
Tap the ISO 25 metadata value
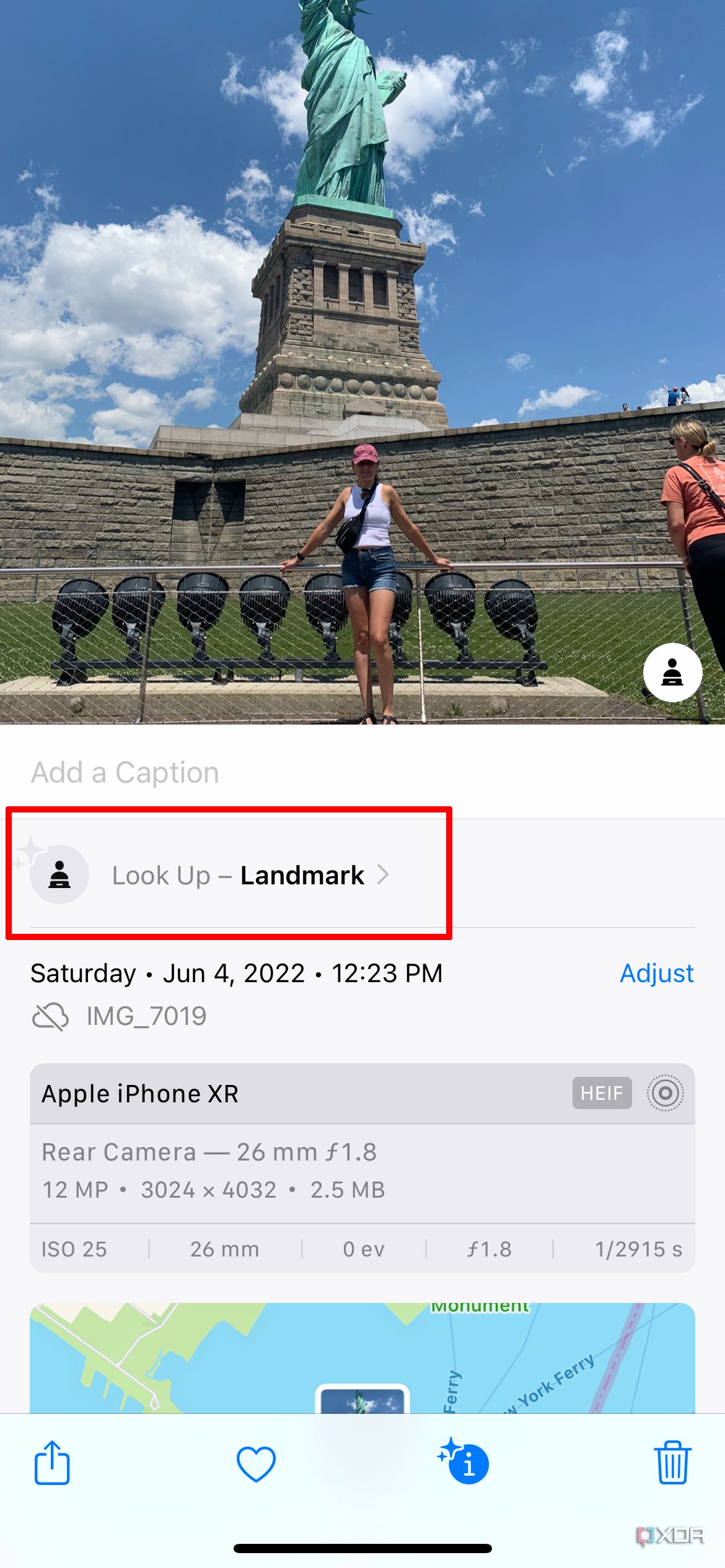tap(74, 1249)
